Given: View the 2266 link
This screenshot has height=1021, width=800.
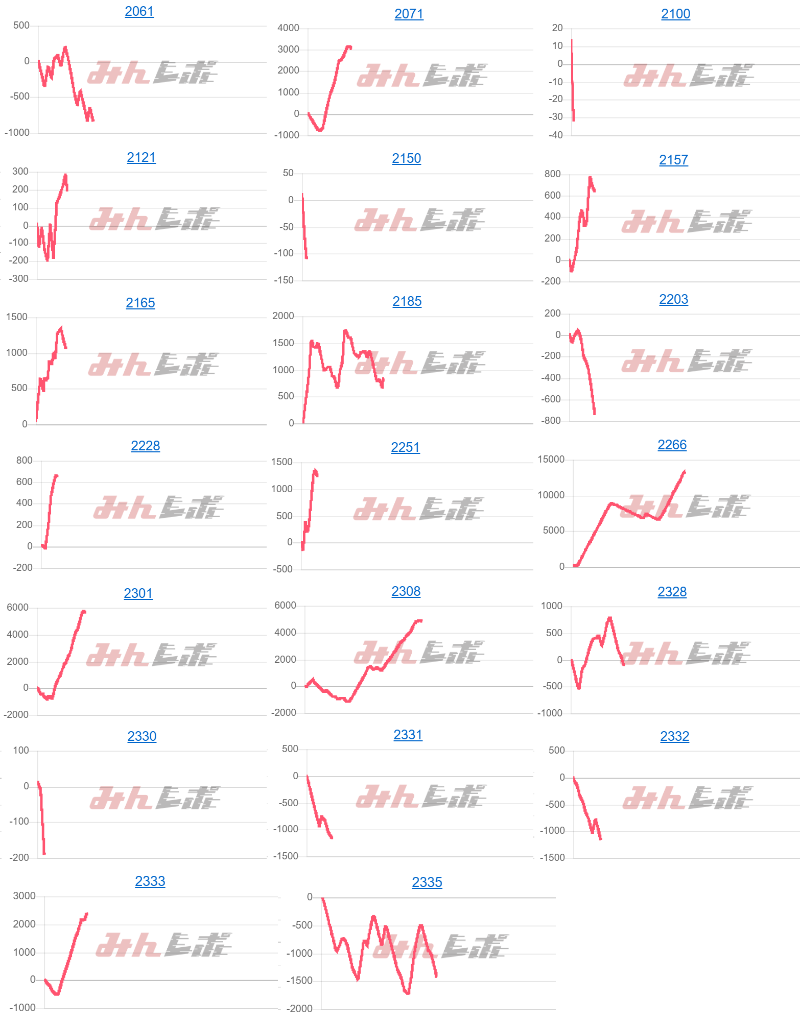Looking at the screenshot, I should tap(672, 445).
